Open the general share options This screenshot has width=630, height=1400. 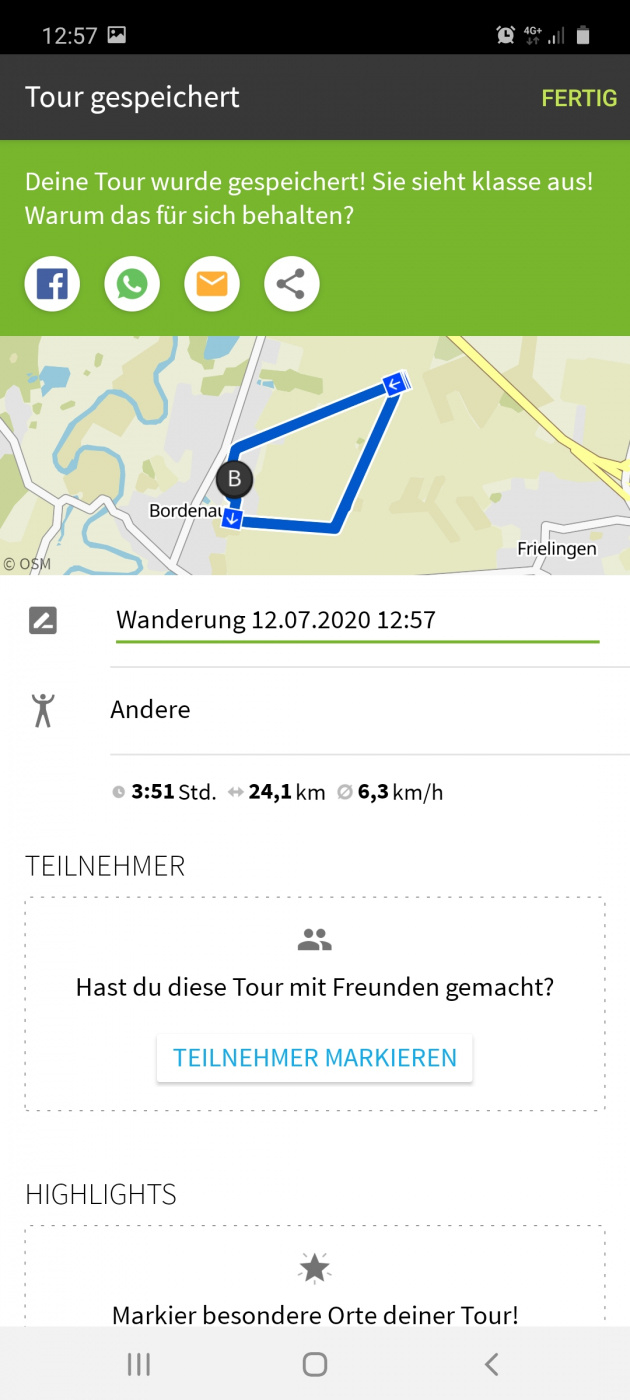click(x=291, y=285)
